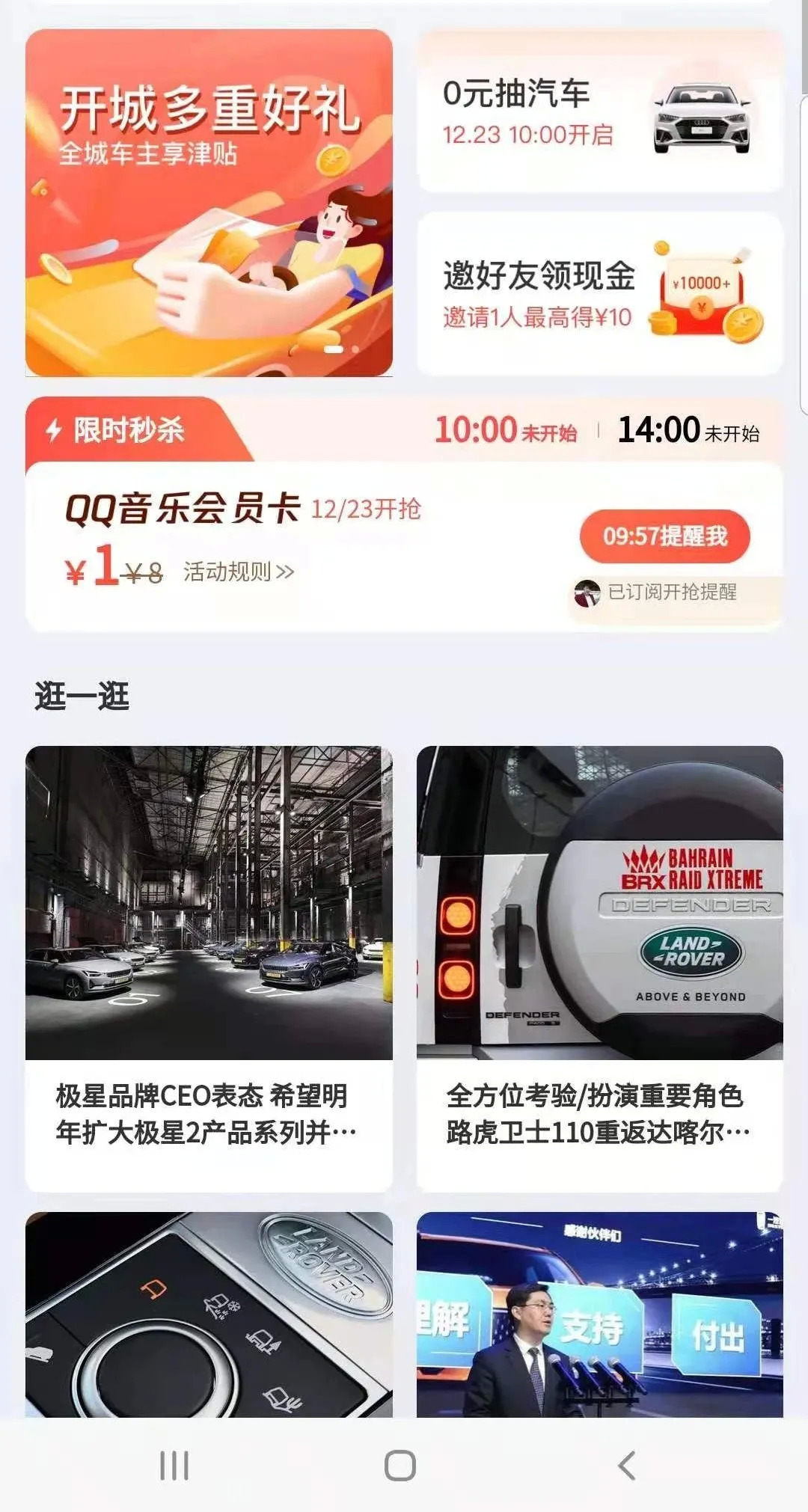The image size is (808, 1512).
Task: Switch to the 10:00 flash sale slot
Action: point(506,431)
